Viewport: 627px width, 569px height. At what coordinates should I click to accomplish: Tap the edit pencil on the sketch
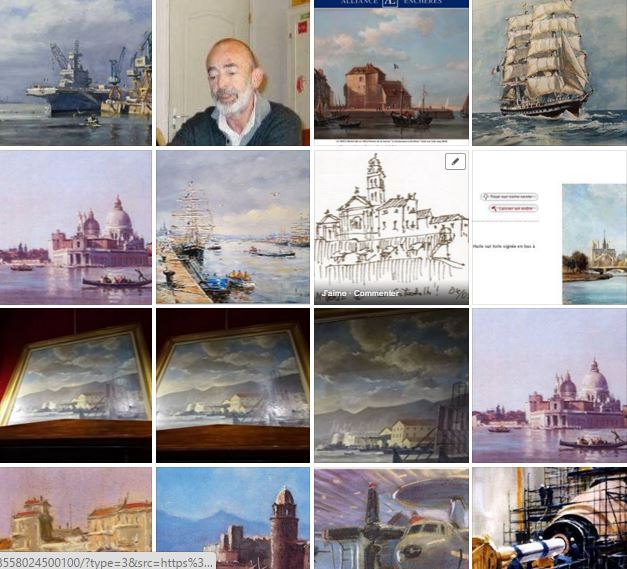455,162
